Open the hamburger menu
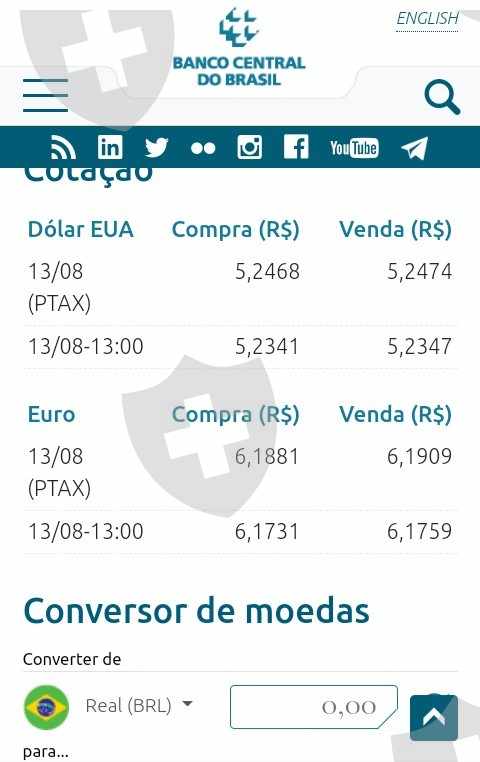 point(46,95)
